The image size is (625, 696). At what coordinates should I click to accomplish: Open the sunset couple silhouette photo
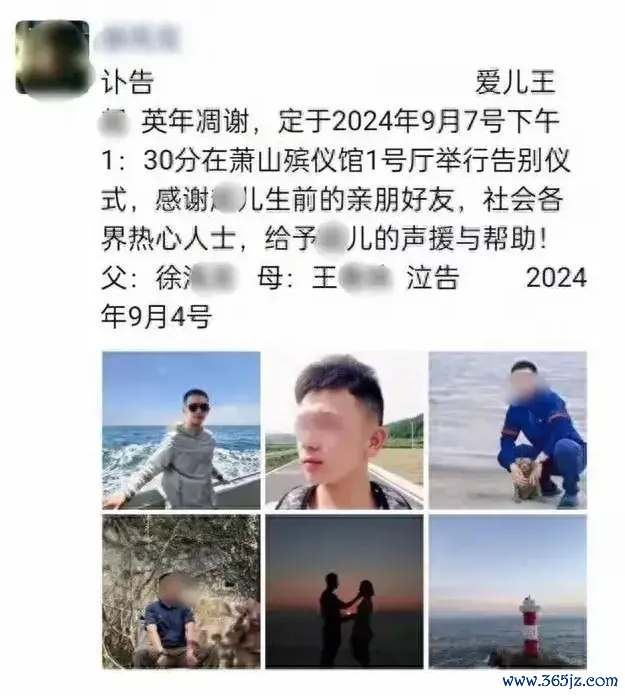pyautogui.click(x=344, y=591)
